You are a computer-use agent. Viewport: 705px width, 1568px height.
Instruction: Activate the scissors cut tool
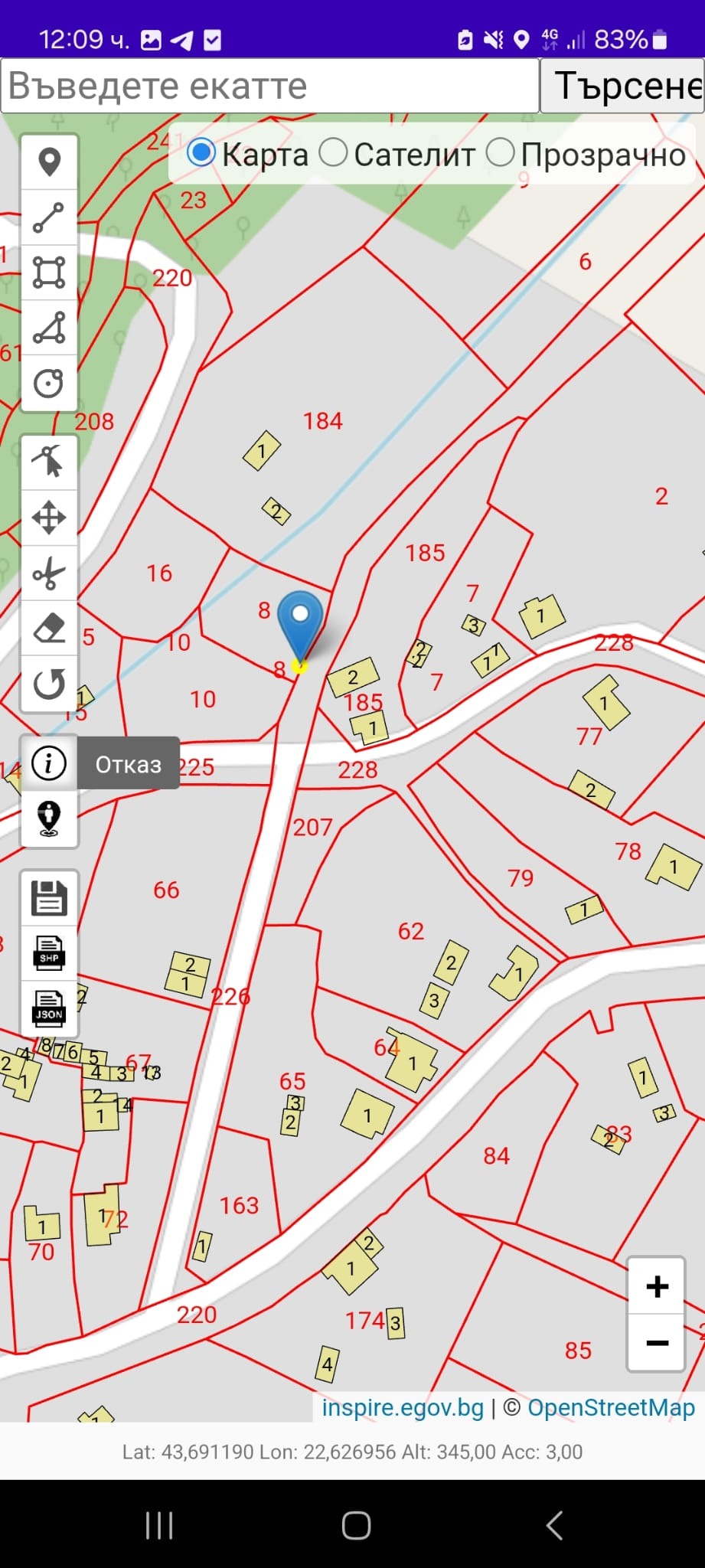49,573
